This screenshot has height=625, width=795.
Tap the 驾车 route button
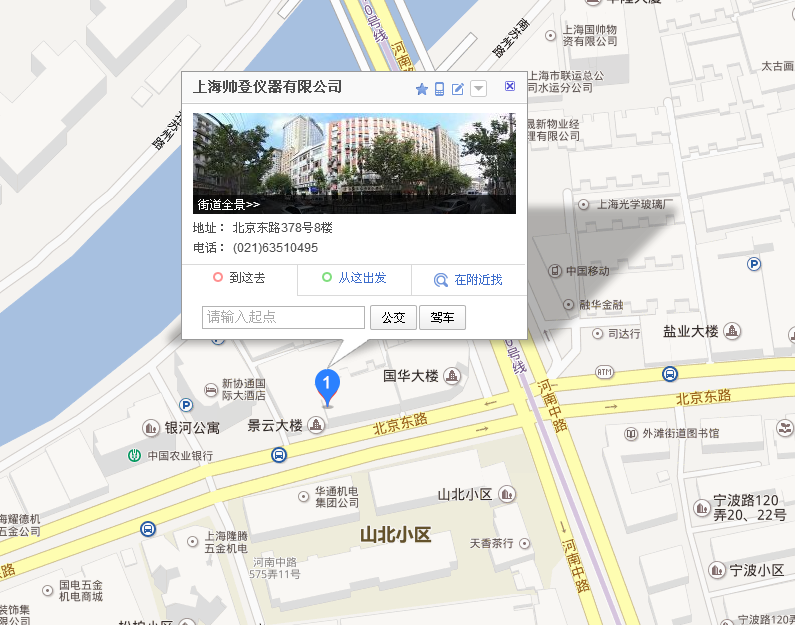click(442, 318)
